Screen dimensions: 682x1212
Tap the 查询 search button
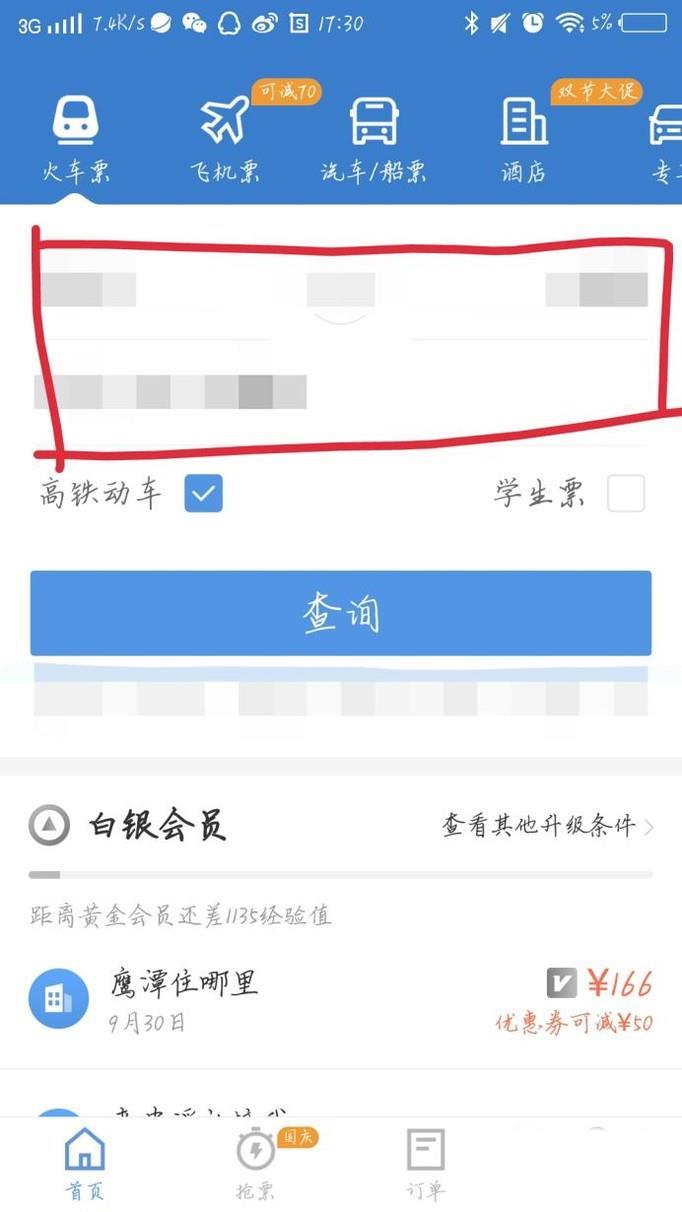pyautogui.click(x=341, y=613)
